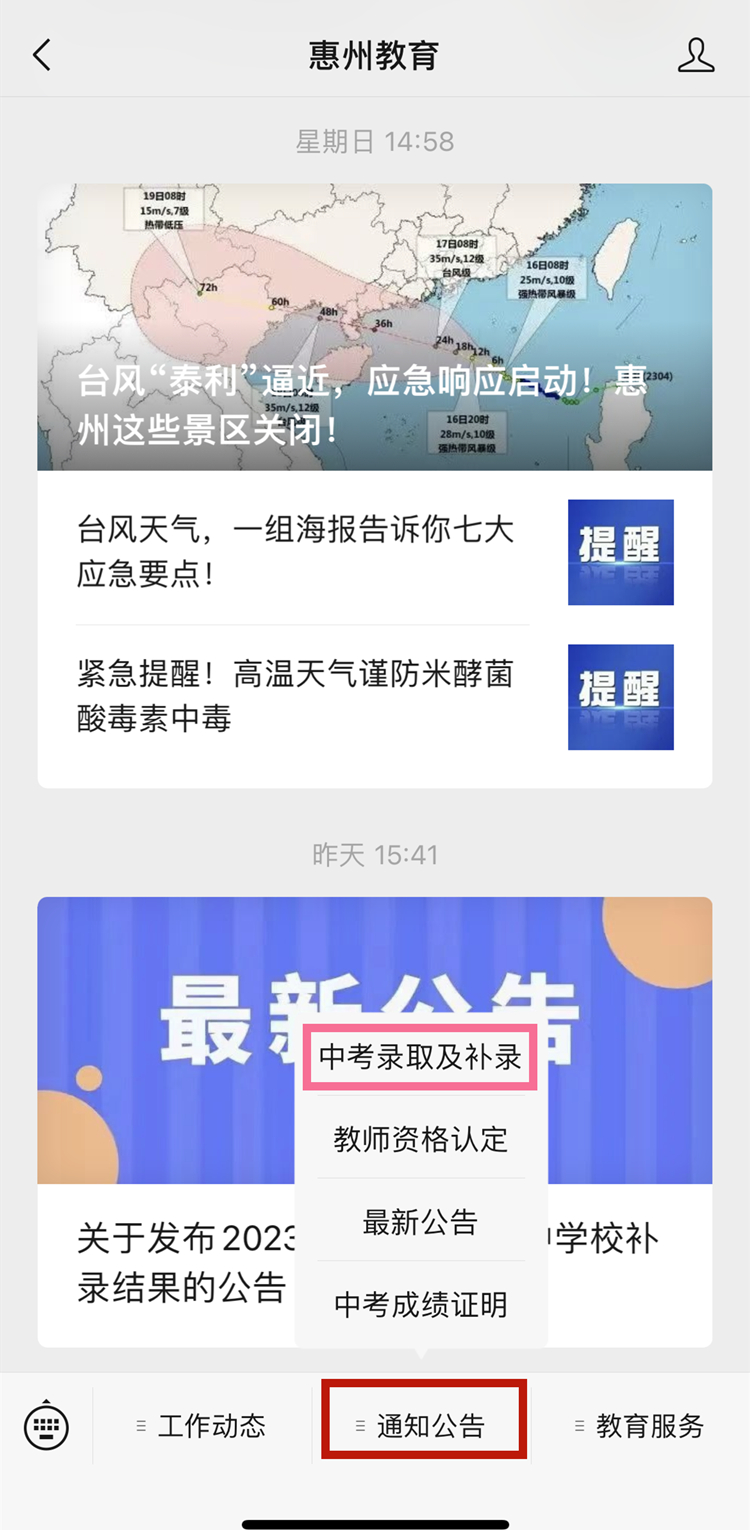Tap the 通知公告 bottom menu
Image resolution: width=750 pixels, height=1530 pixels.
[x=424, y=1425]
